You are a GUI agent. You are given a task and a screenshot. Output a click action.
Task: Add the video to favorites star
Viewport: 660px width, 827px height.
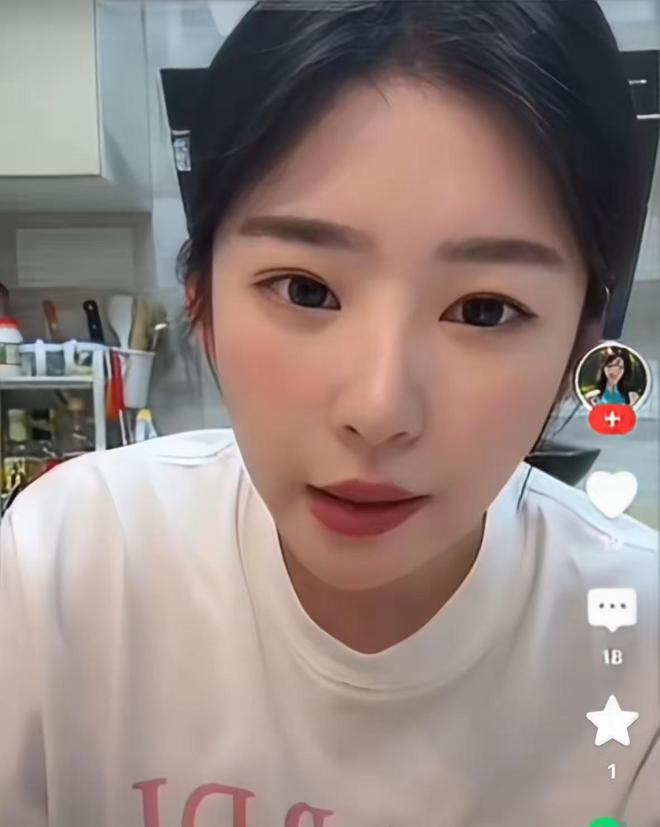tap(612, 722)
